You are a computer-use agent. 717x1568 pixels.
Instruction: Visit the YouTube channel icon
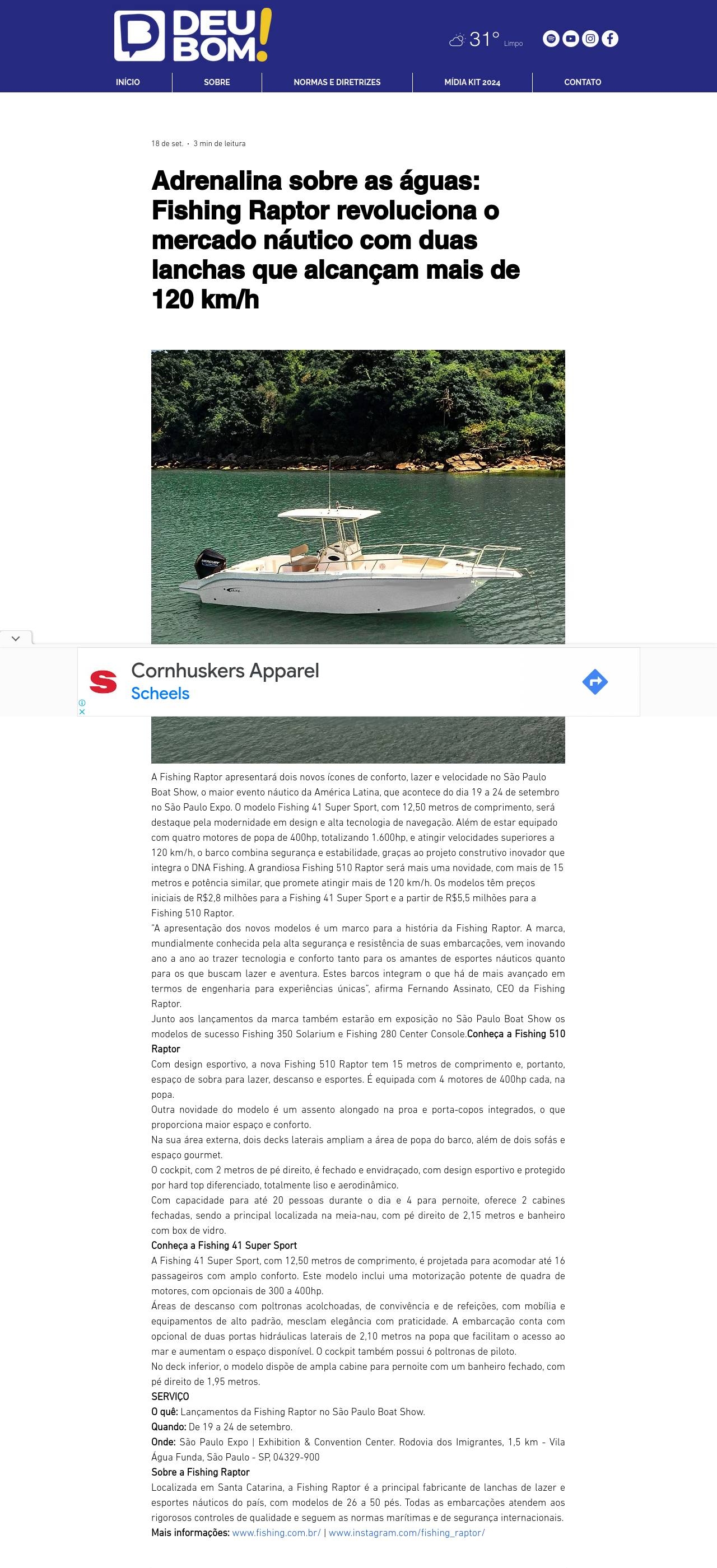coord(570,39)
